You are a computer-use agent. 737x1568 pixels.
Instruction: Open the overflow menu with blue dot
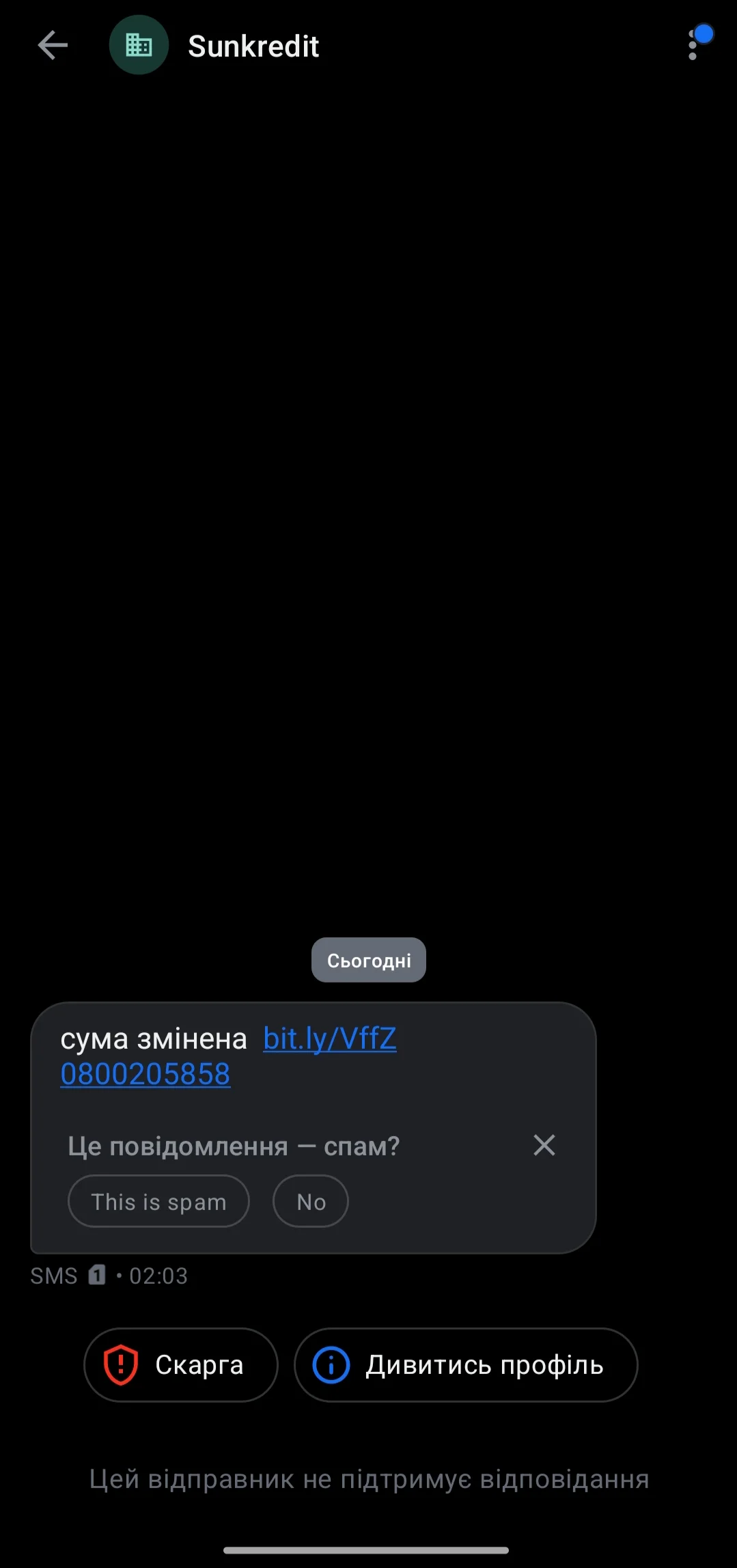click(x=693, y=46)
